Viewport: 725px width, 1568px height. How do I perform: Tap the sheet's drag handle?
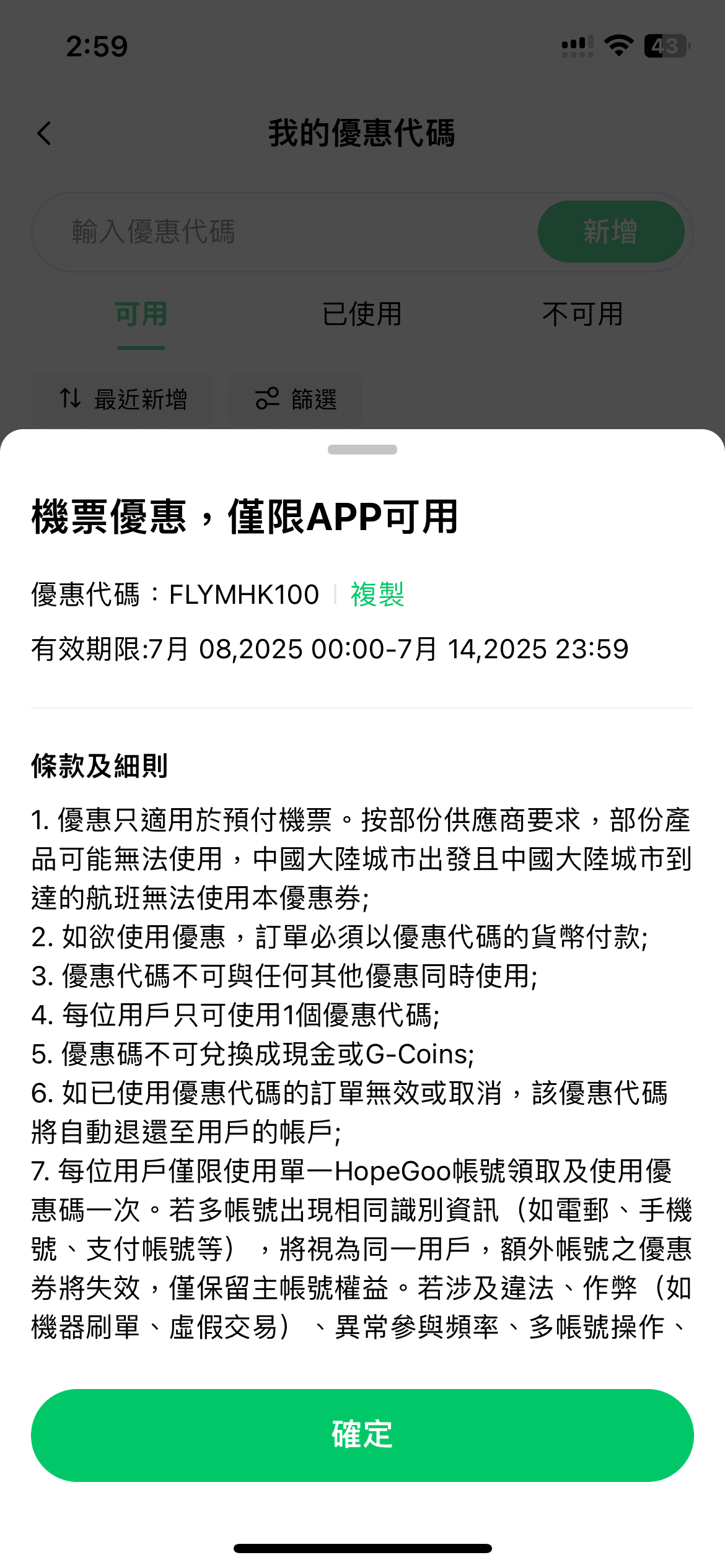(x=362, y=450)
